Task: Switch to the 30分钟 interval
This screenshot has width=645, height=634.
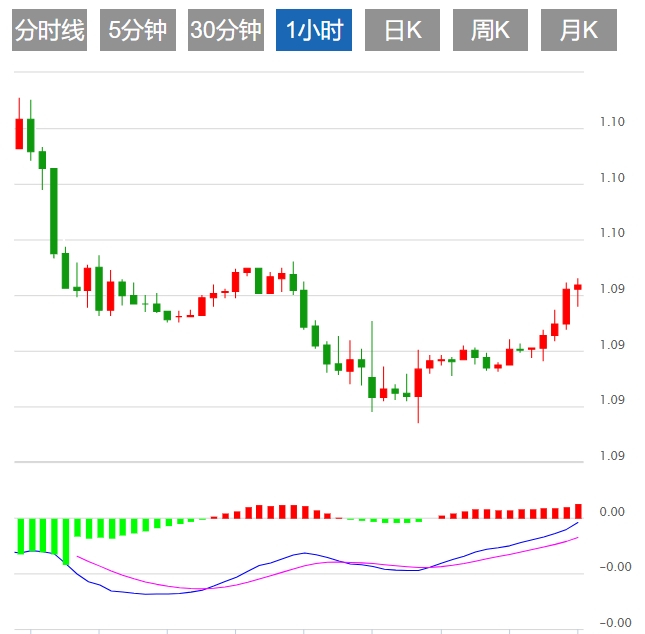Action: [226, 31]
